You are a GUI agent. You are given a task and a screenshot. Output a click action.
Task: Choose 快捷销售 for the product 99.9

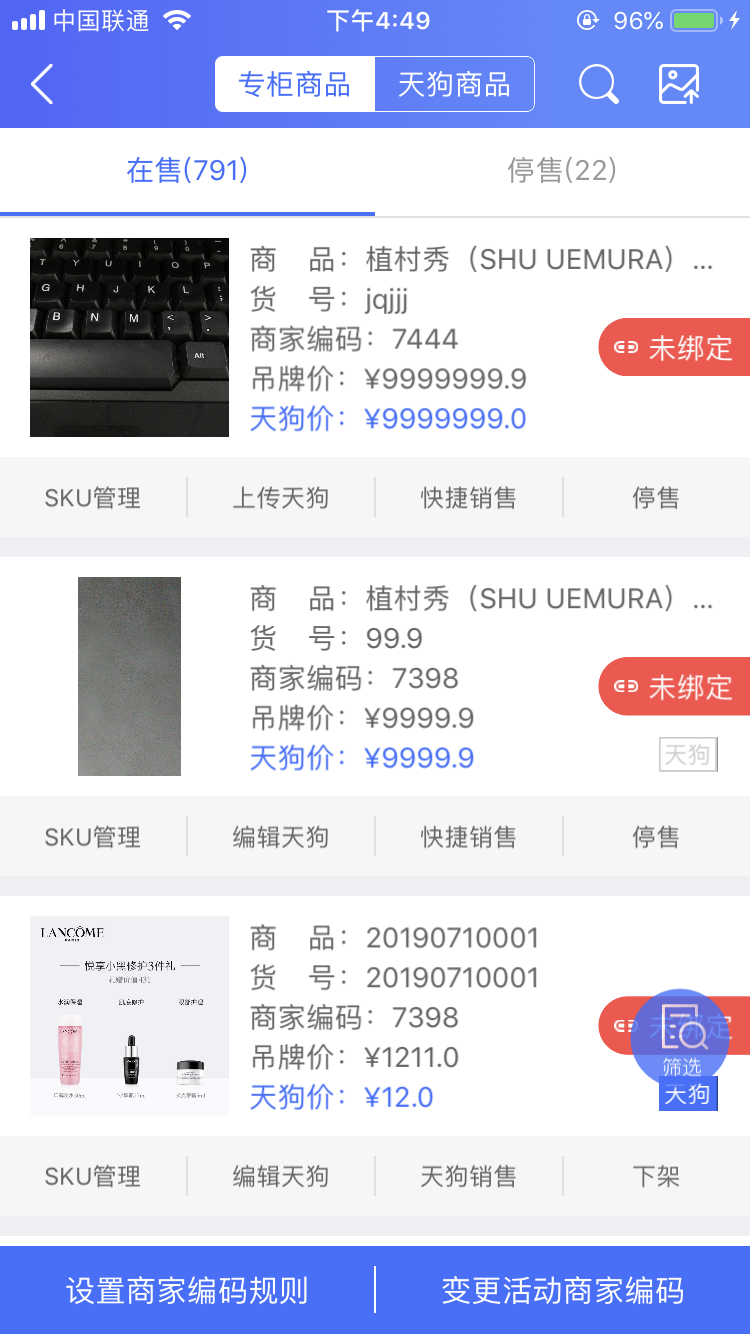click(x=468, y=836)
